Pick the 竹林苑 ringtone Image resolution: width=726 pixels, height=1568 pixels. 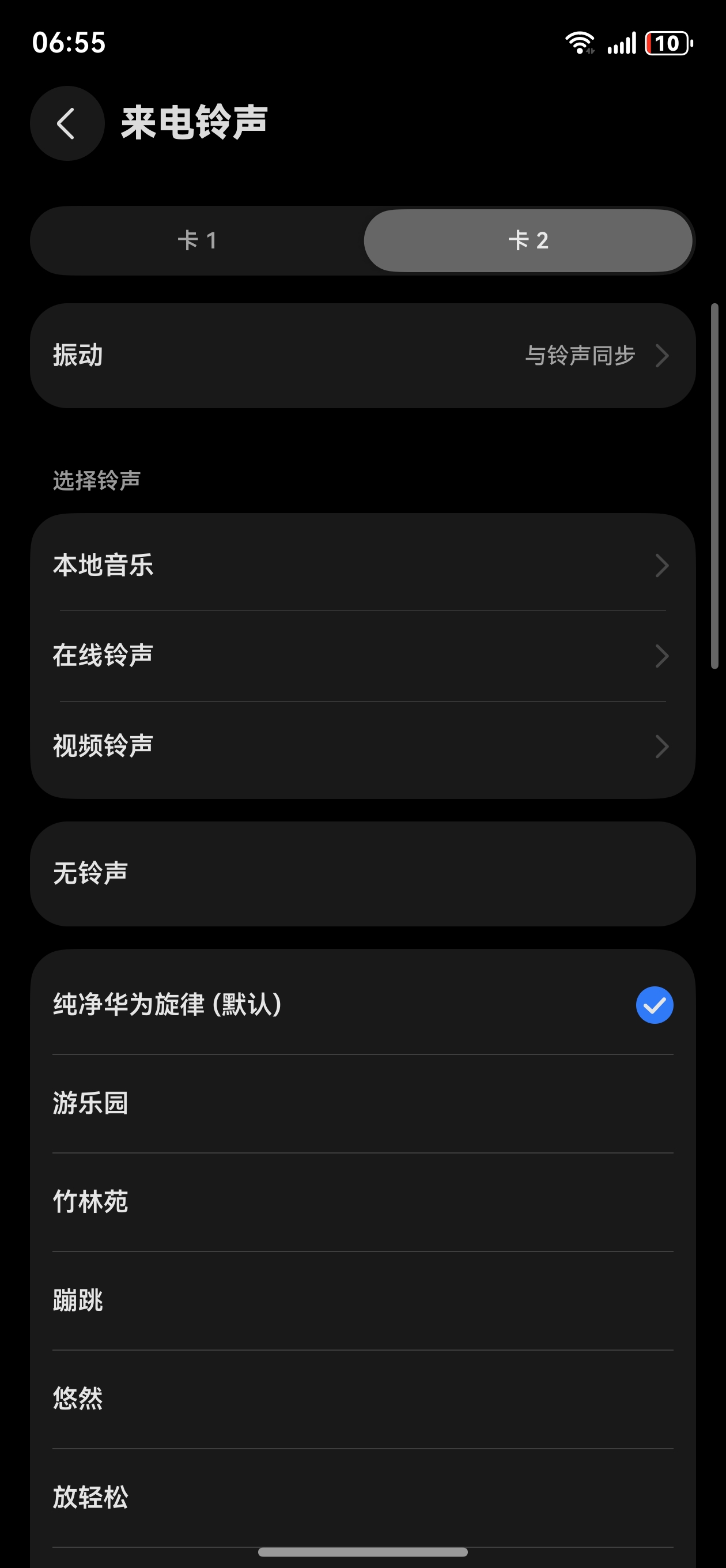point(362,1201)
